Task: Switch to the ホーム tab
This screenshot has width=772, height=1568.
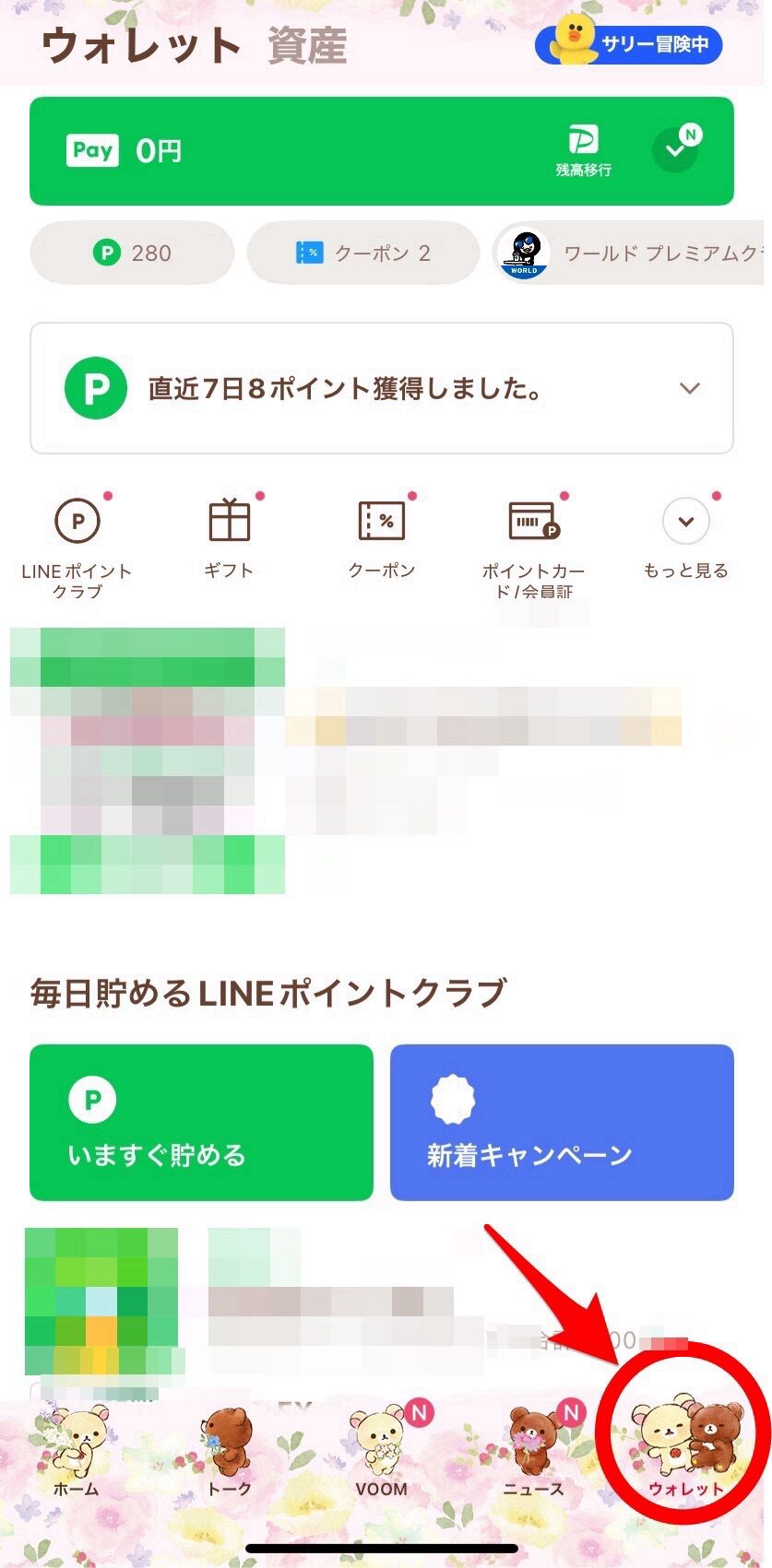Action: [x=77, y=1451]
